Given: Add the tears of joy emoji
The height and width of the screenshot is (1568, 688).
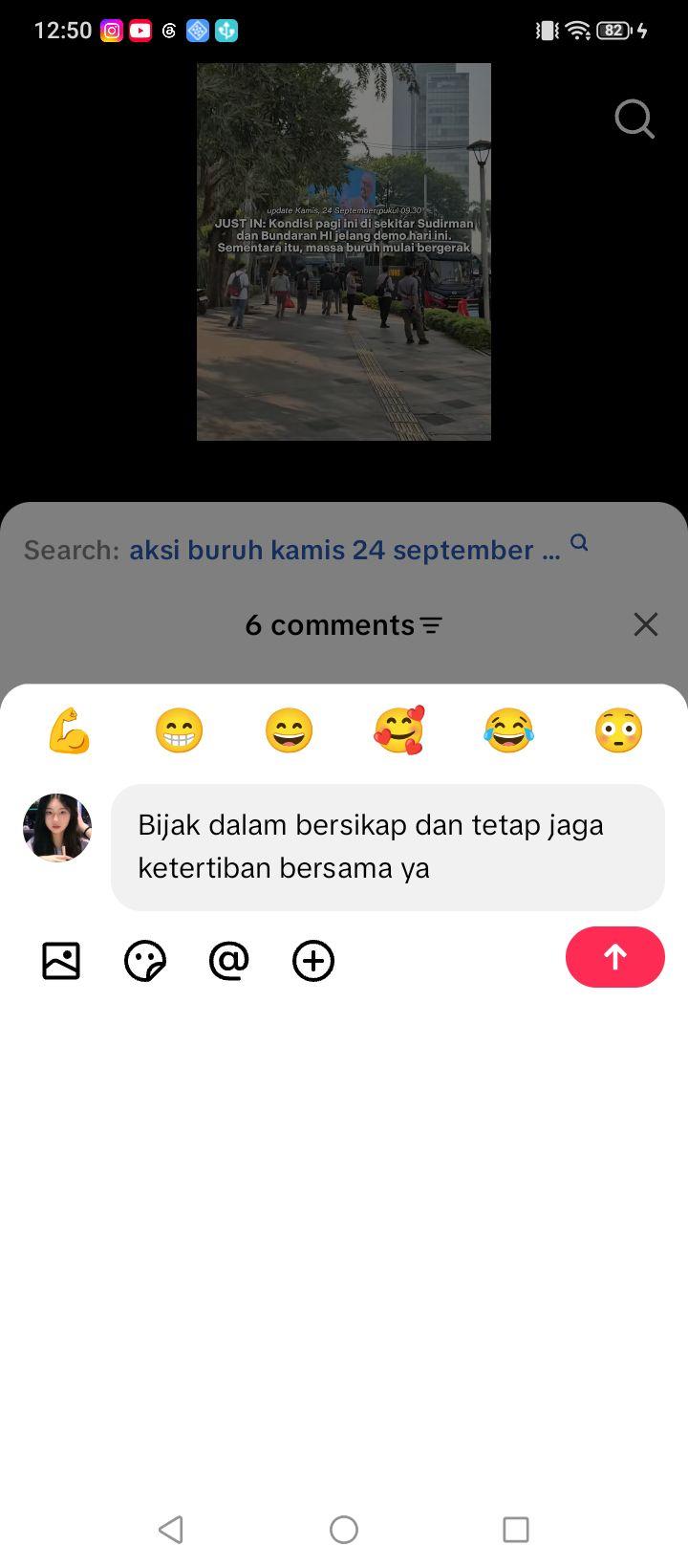Looking at the screenshot, I should [508, 730].
